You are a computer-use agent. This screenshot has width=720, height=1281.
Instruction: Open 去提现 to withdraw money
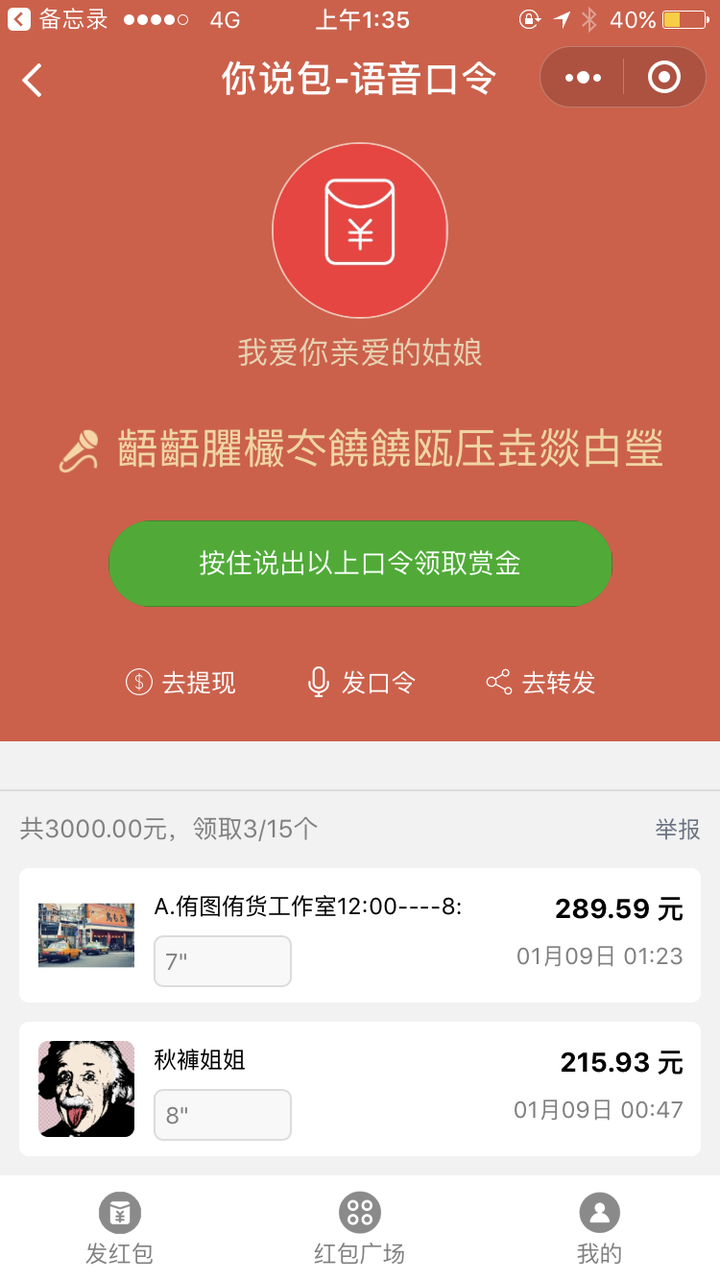coord(181,683)
